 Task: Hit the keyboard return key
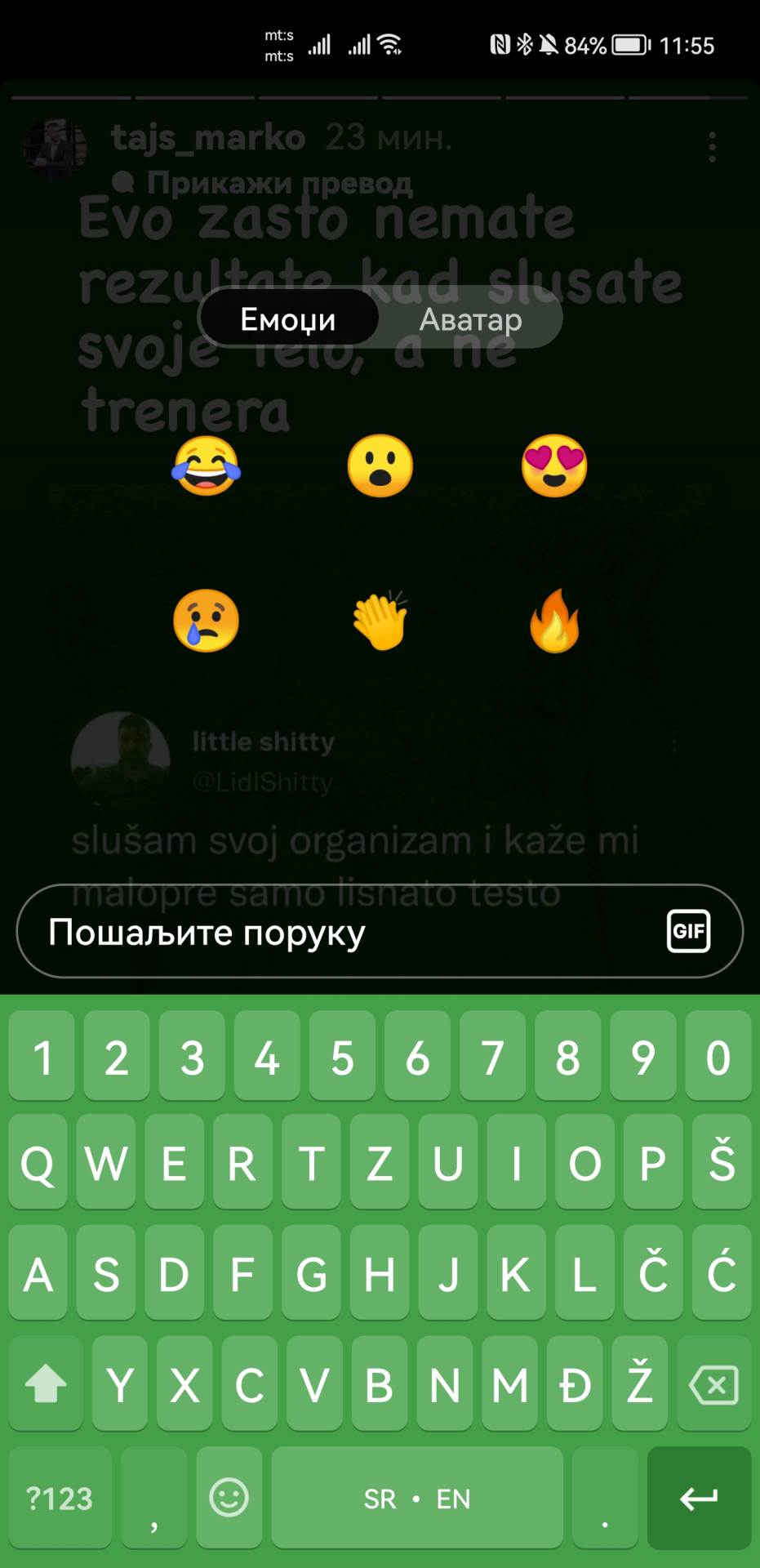(x=698, y=1497)
